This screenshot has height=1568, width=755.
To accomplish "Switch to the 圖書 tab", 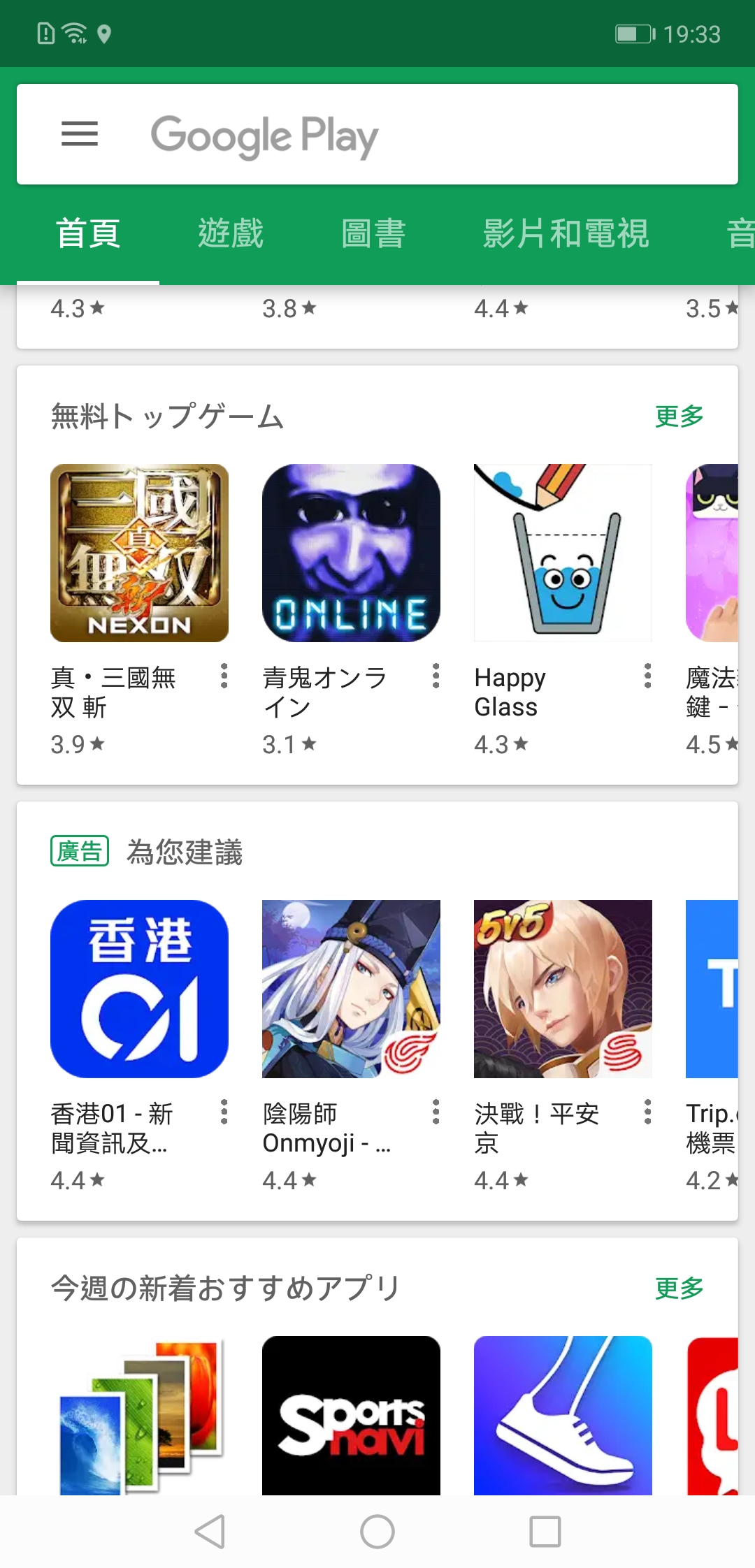I will click(x=373, y=233).
